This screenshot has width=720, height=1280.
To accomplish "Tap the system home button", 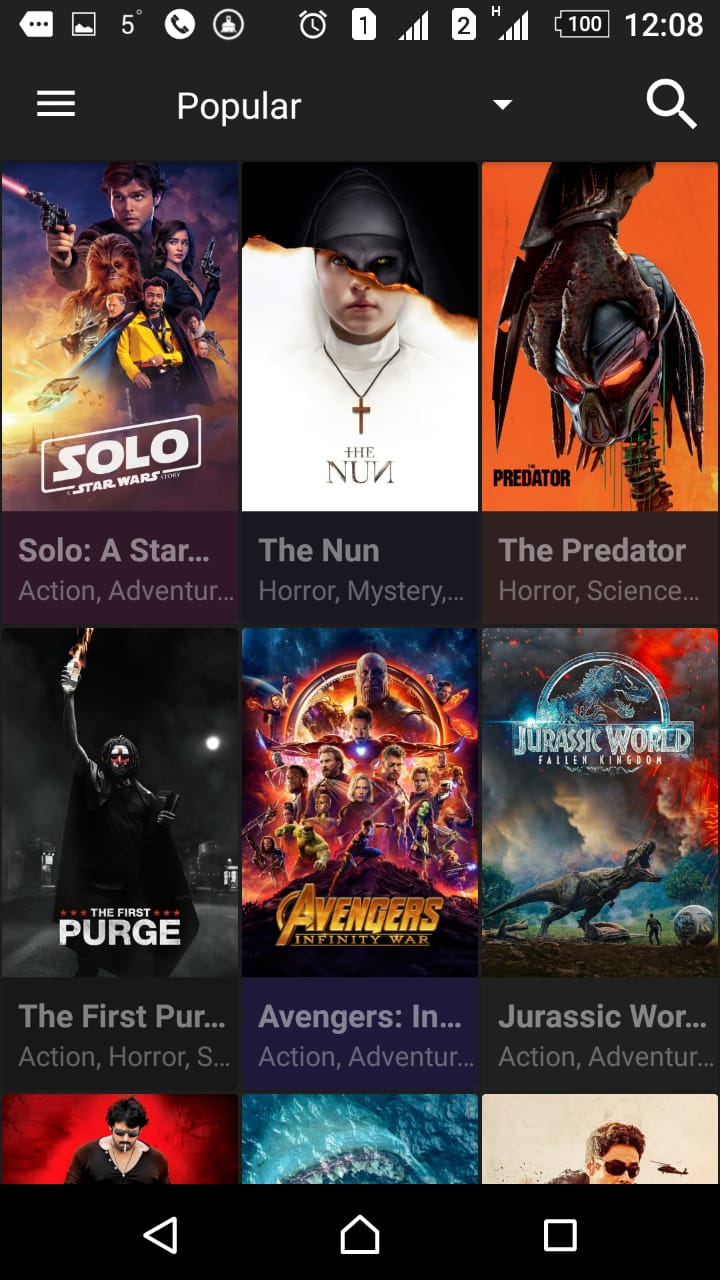I will point(360,1235).
